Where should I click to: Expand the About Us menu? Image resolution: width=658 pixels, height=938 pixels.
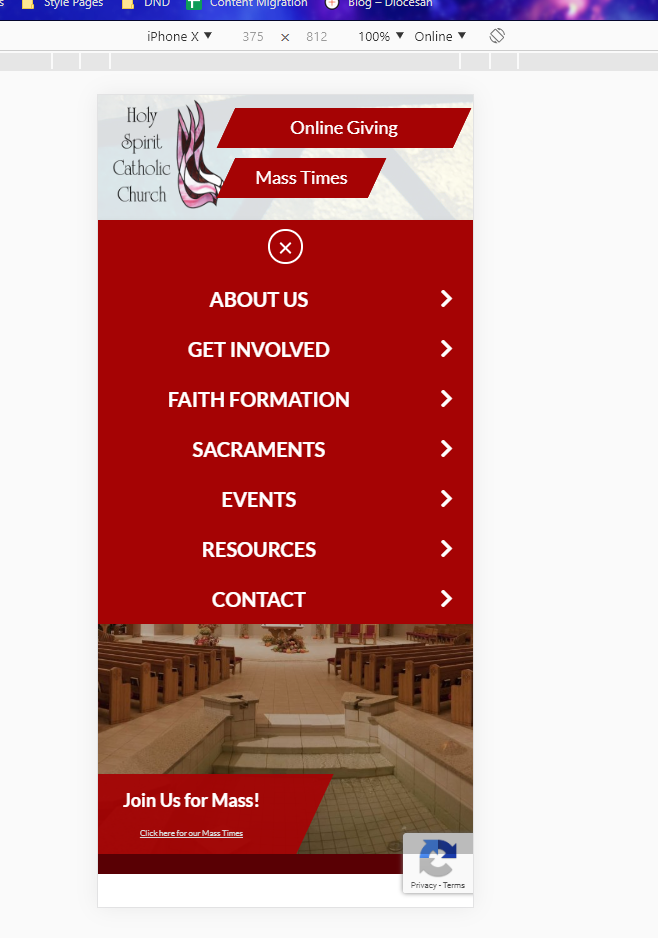pos(446,299)
